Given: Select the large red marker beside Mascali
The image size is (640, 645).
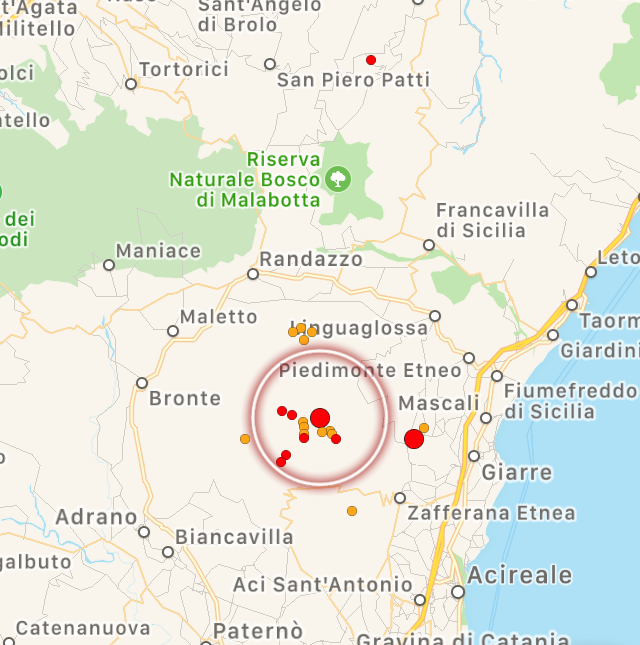Looking at the screenshot, I should pyautogui.click(x=414, y=439).
